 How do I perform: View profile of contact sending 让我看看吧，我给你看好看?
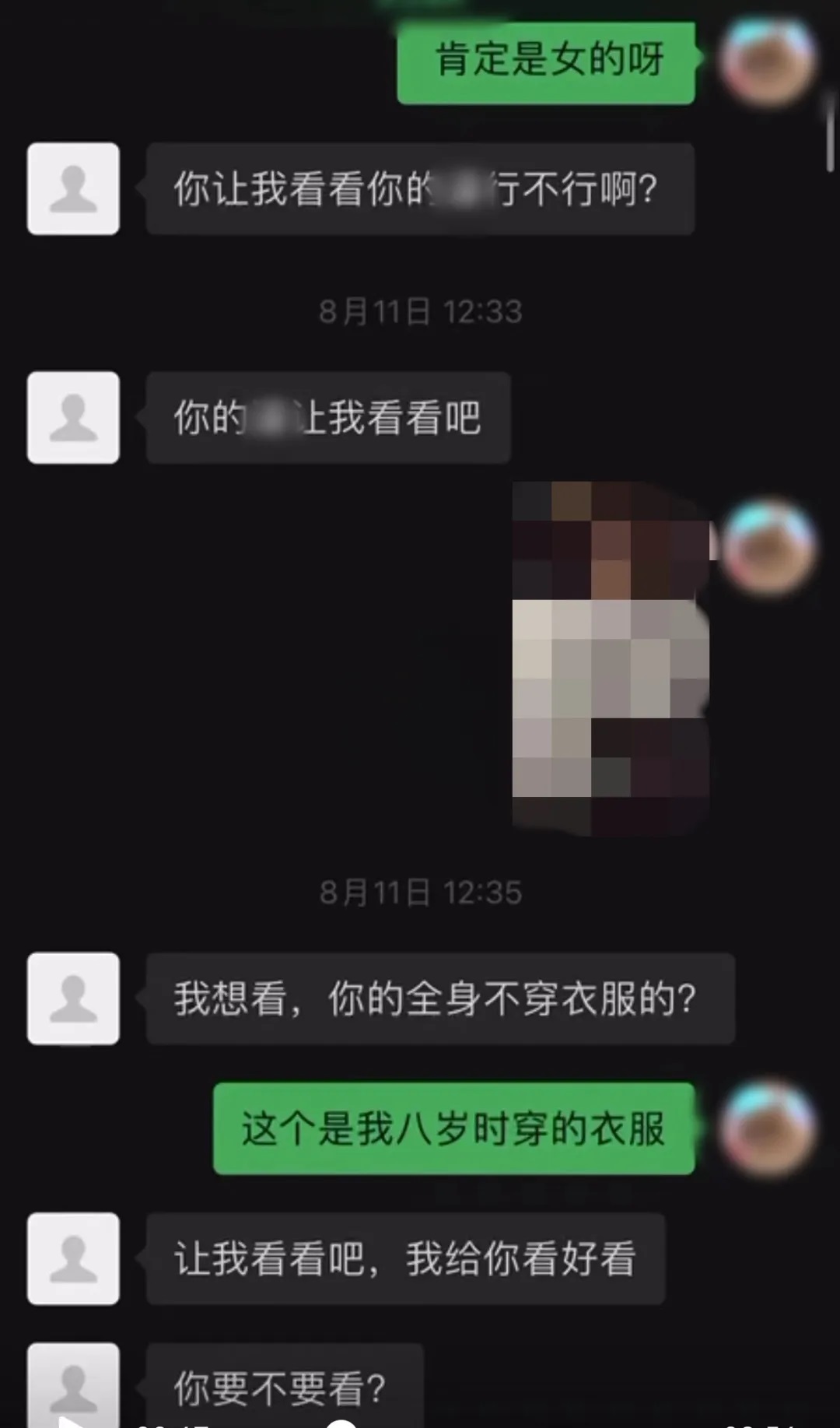pos(73,1258)
